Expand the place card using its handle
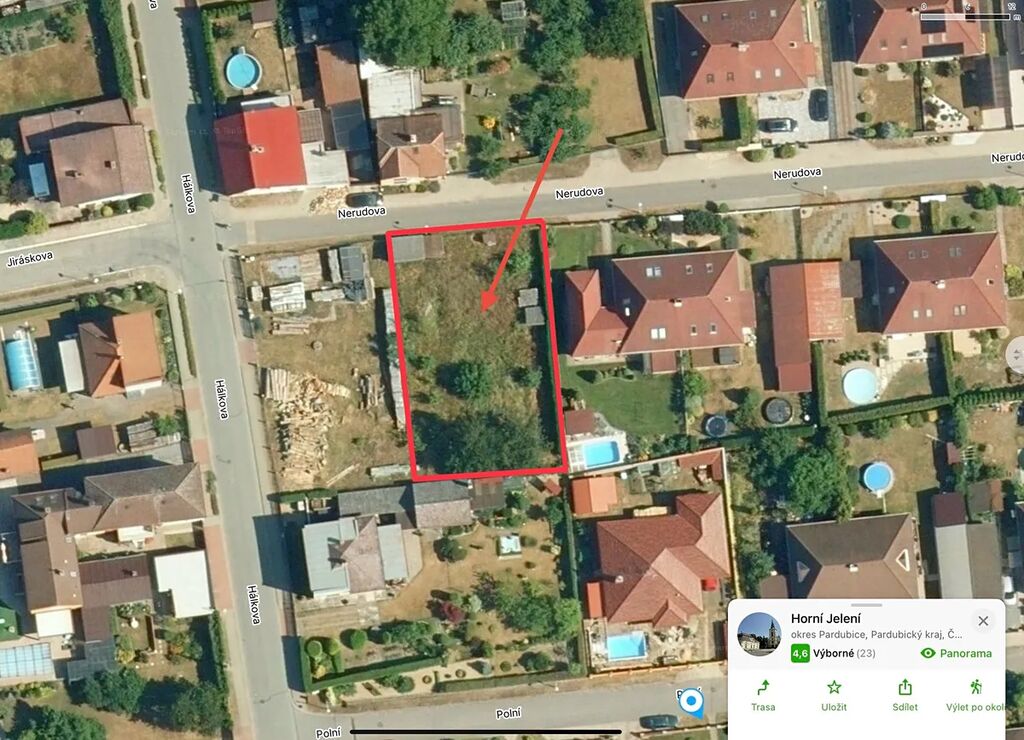Image resolution: width=1024 pixels, height=740 pixels. [x=866, y=605]
